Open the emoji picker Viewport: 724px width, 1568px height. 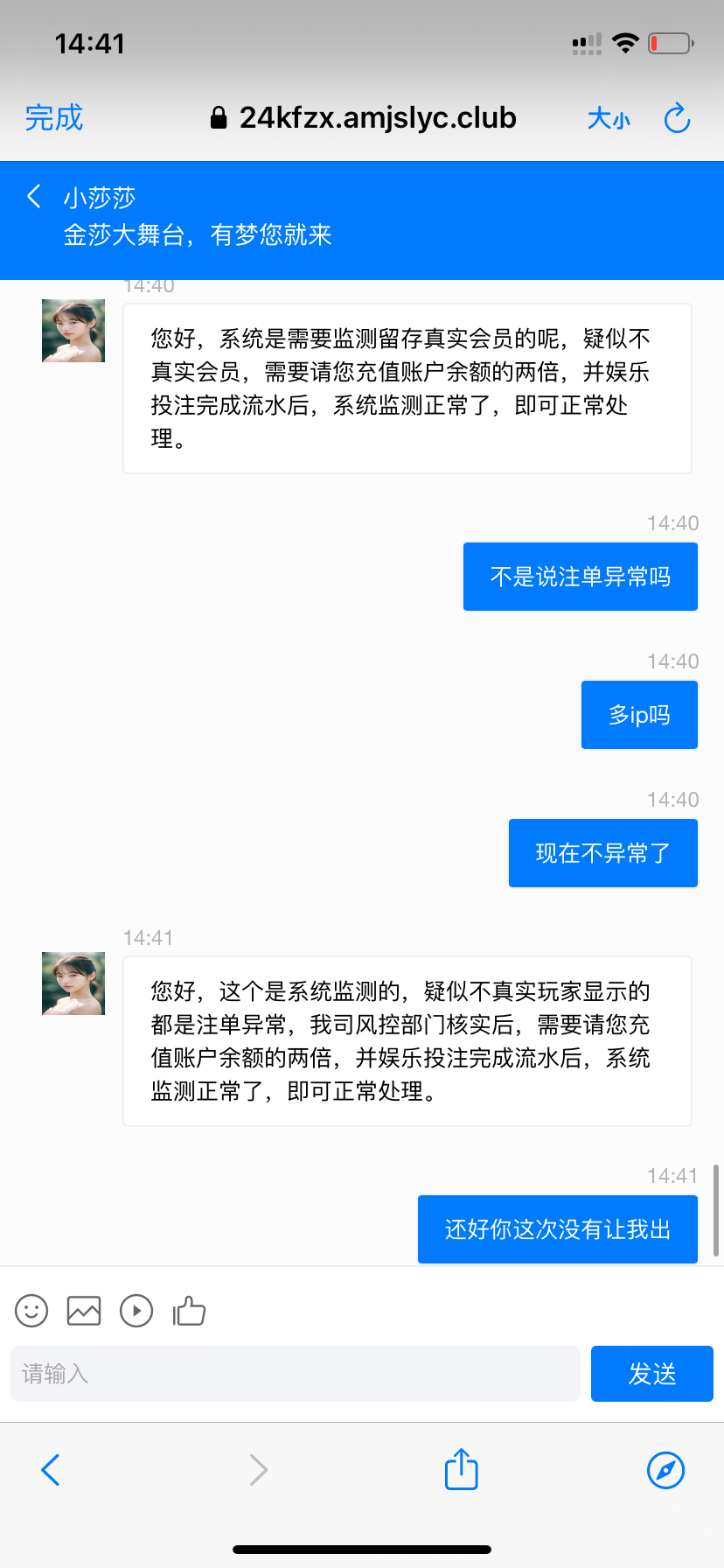pos(31,1311)
